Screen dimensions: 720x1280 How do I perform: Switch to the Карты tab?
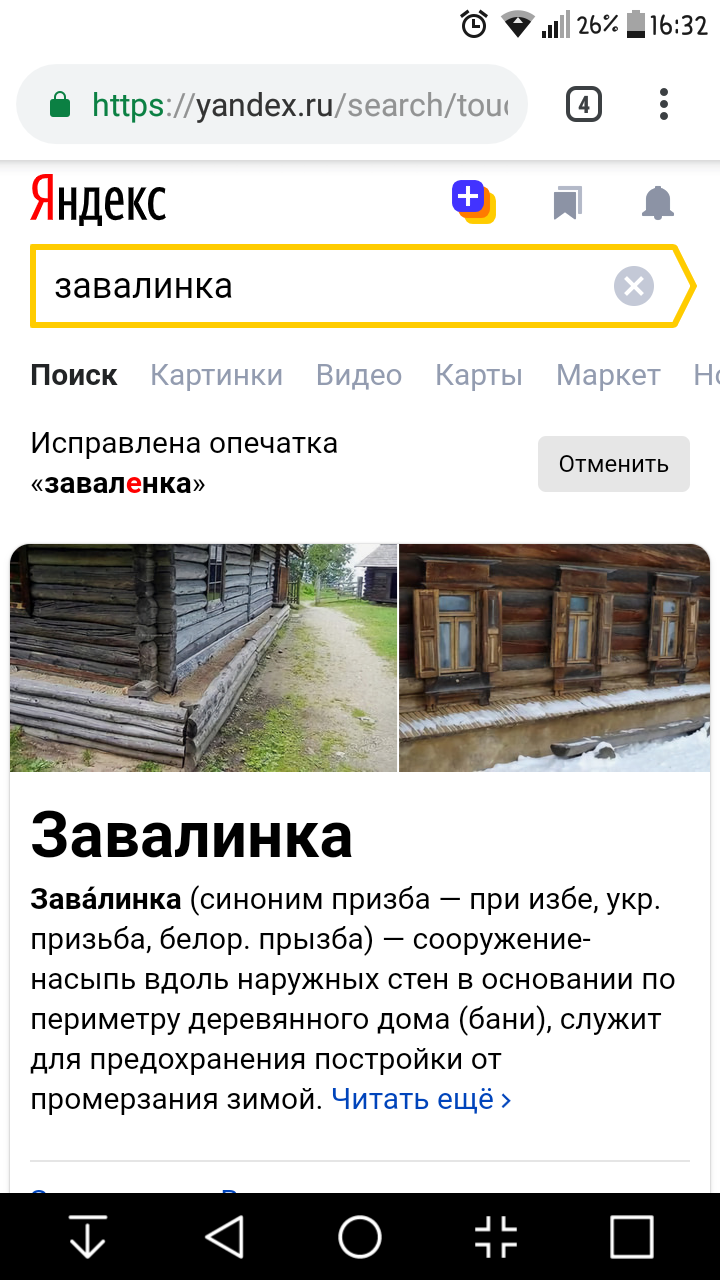pyautogui.click(x=478, y=375)
